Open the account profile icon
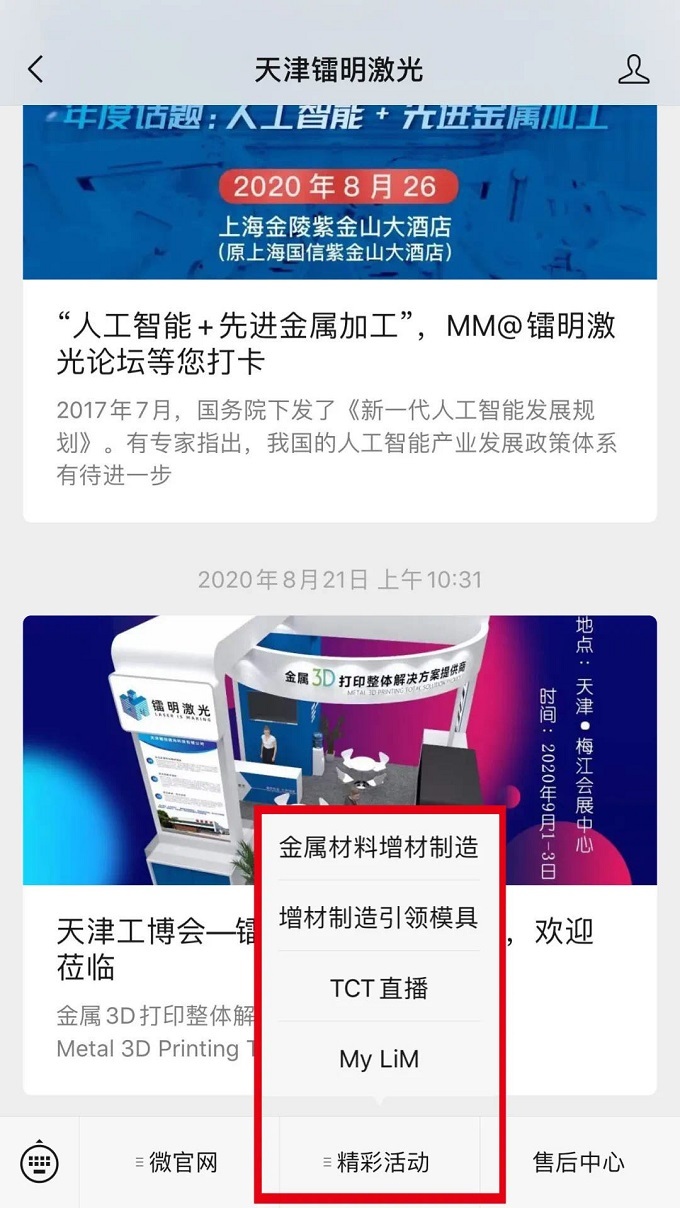Viewport: 680px width, 1208px height. coord(634,69)
